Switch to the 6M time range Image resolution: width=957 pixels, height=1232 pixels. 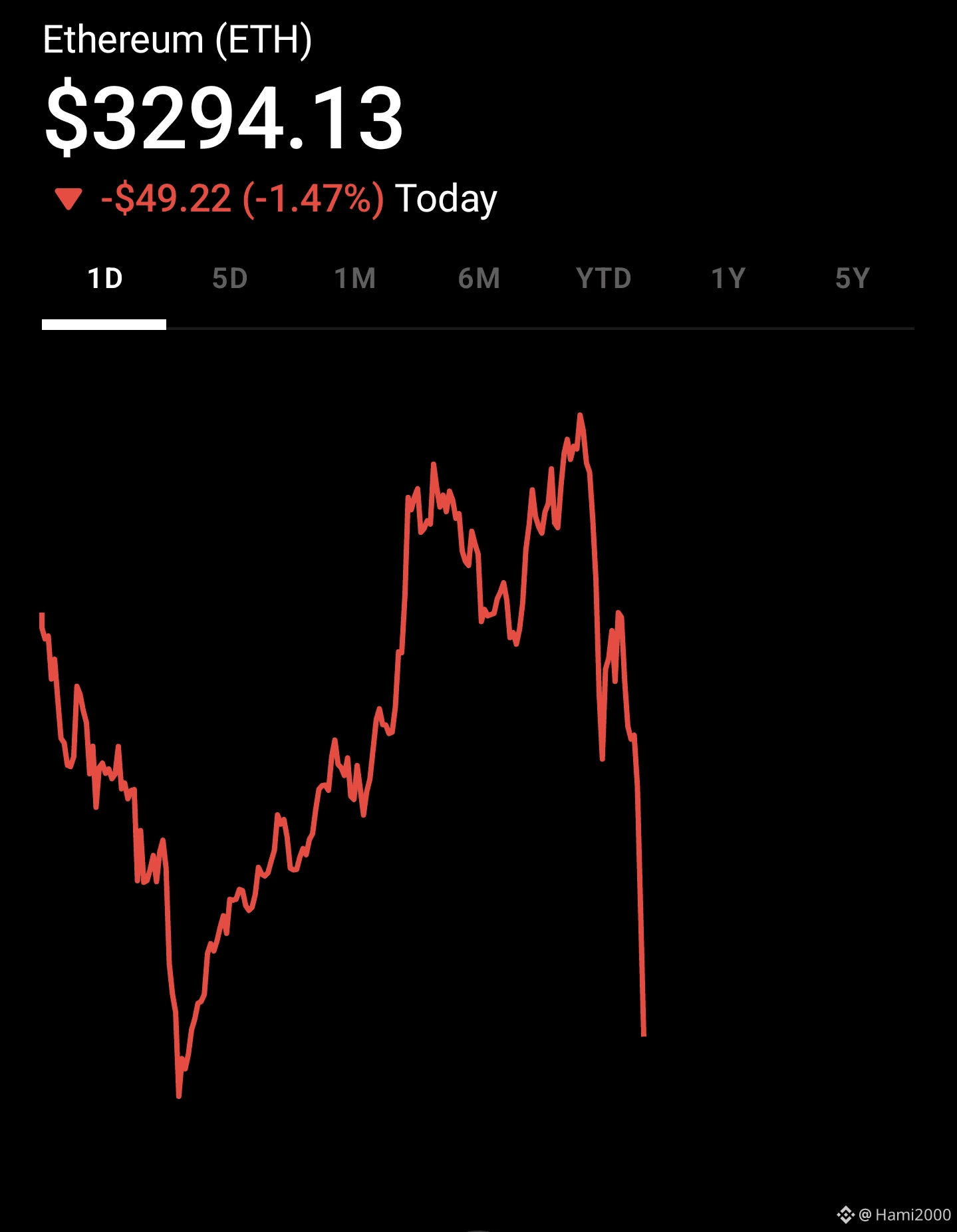pyautogui.click(x=479, y=279)
